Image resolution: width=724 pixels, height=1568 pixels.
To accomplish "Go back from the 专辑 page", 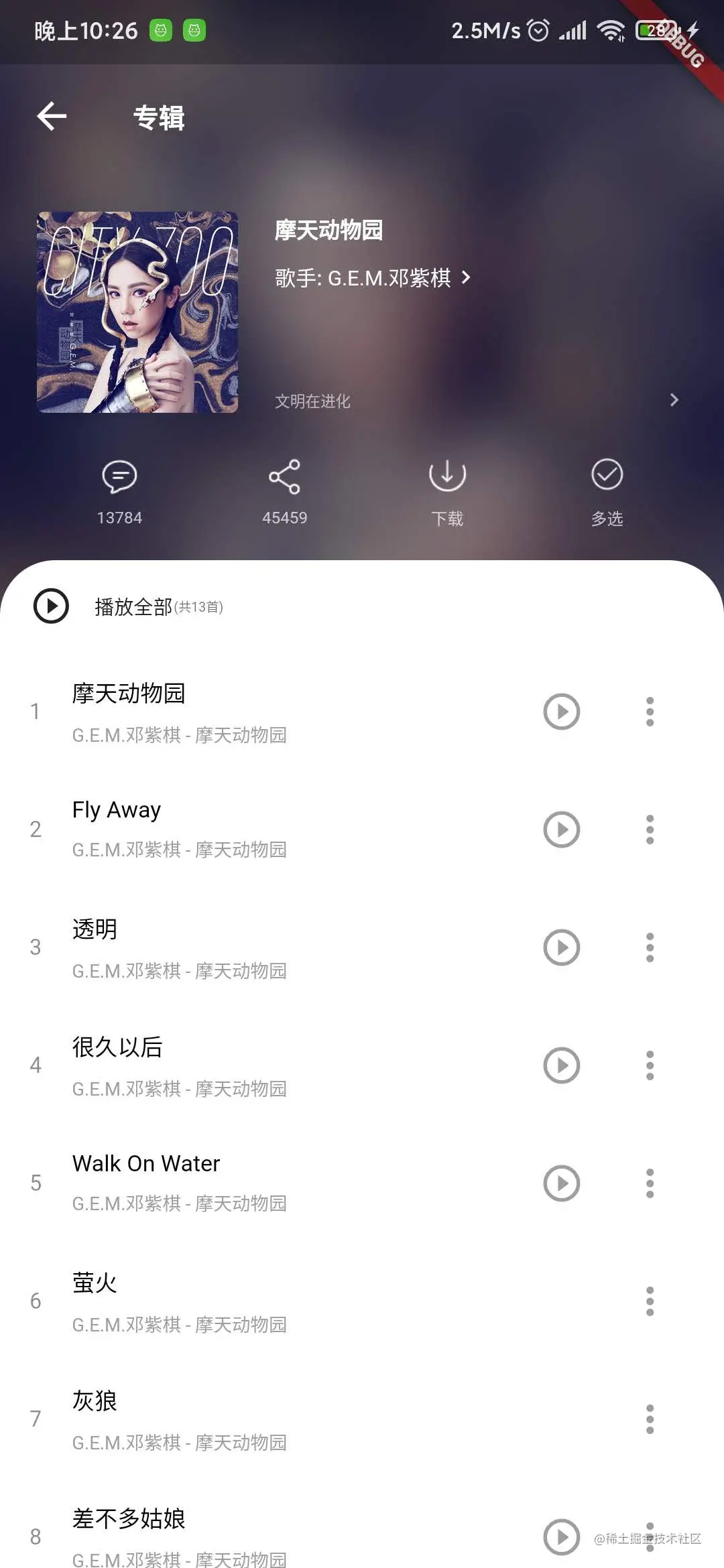I will 52,117.
